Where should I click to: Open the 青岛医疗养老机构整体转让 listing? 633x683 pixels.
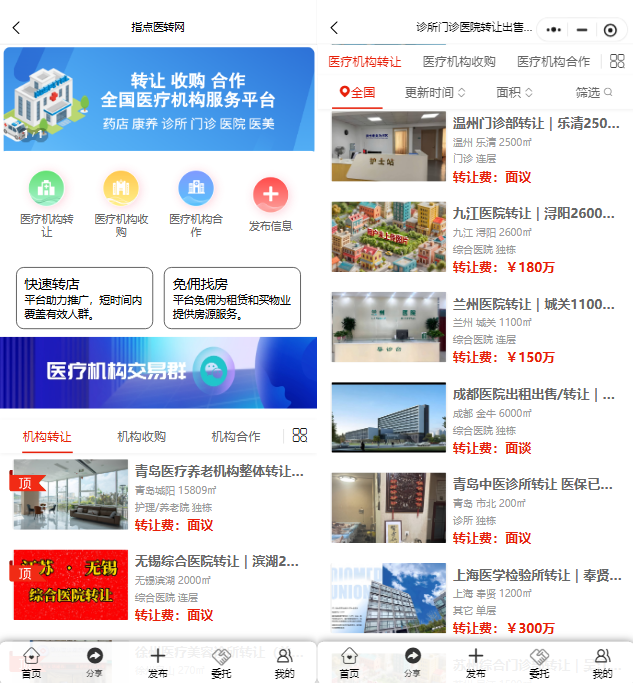tap(218, 471)
